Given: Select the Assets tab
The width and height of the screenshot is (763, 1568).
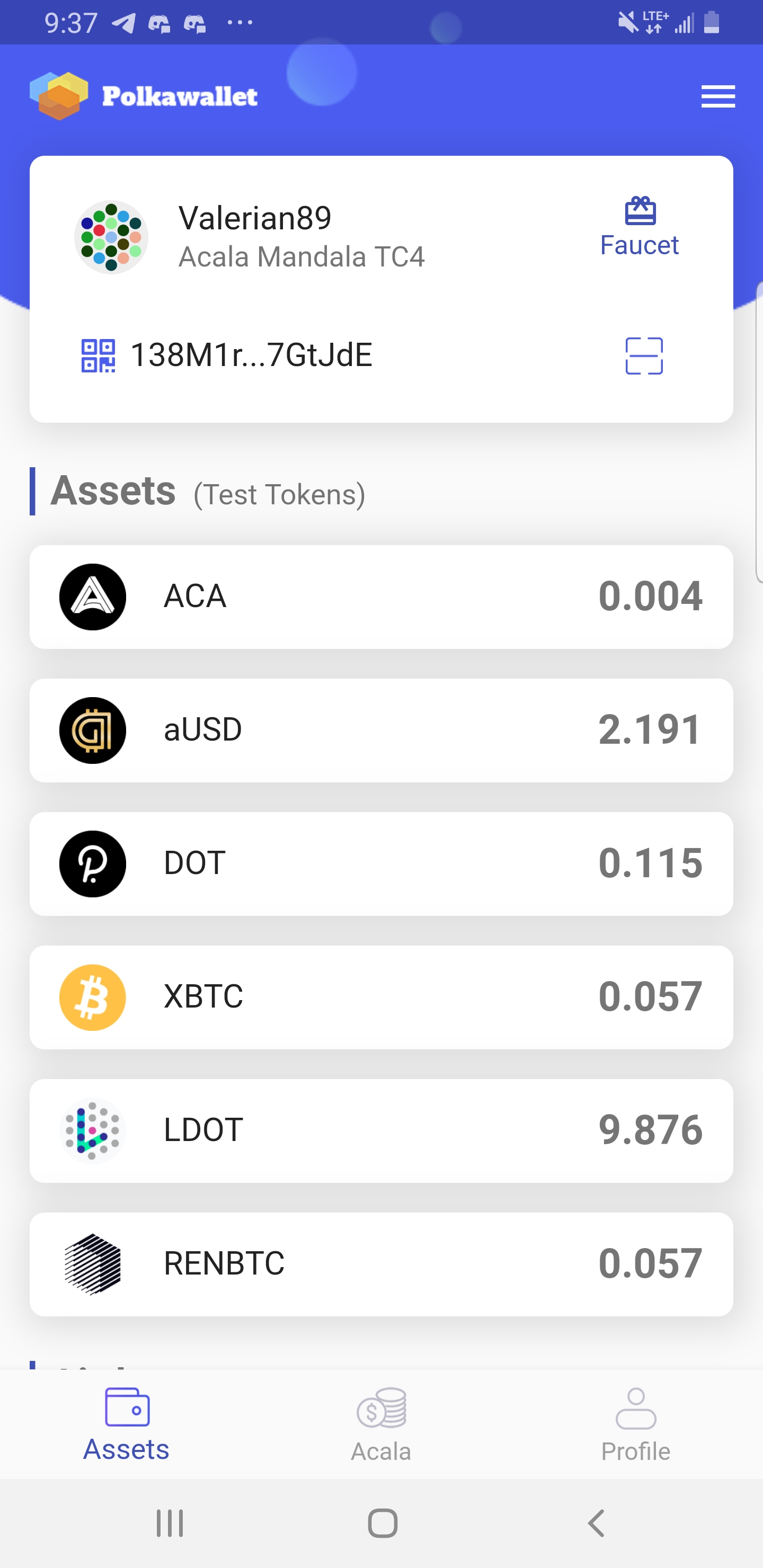Looking at the screenshot, I should pos(127,1424).
